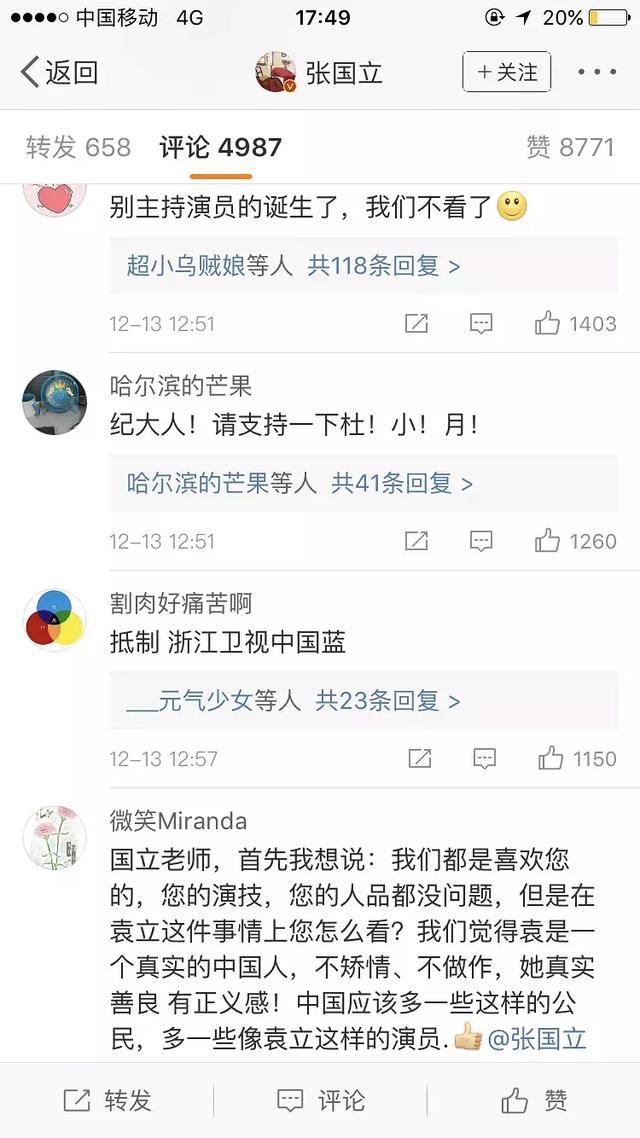
Task: Tap 评论 in the bottom bar
Action: (x=320, y=1101)
